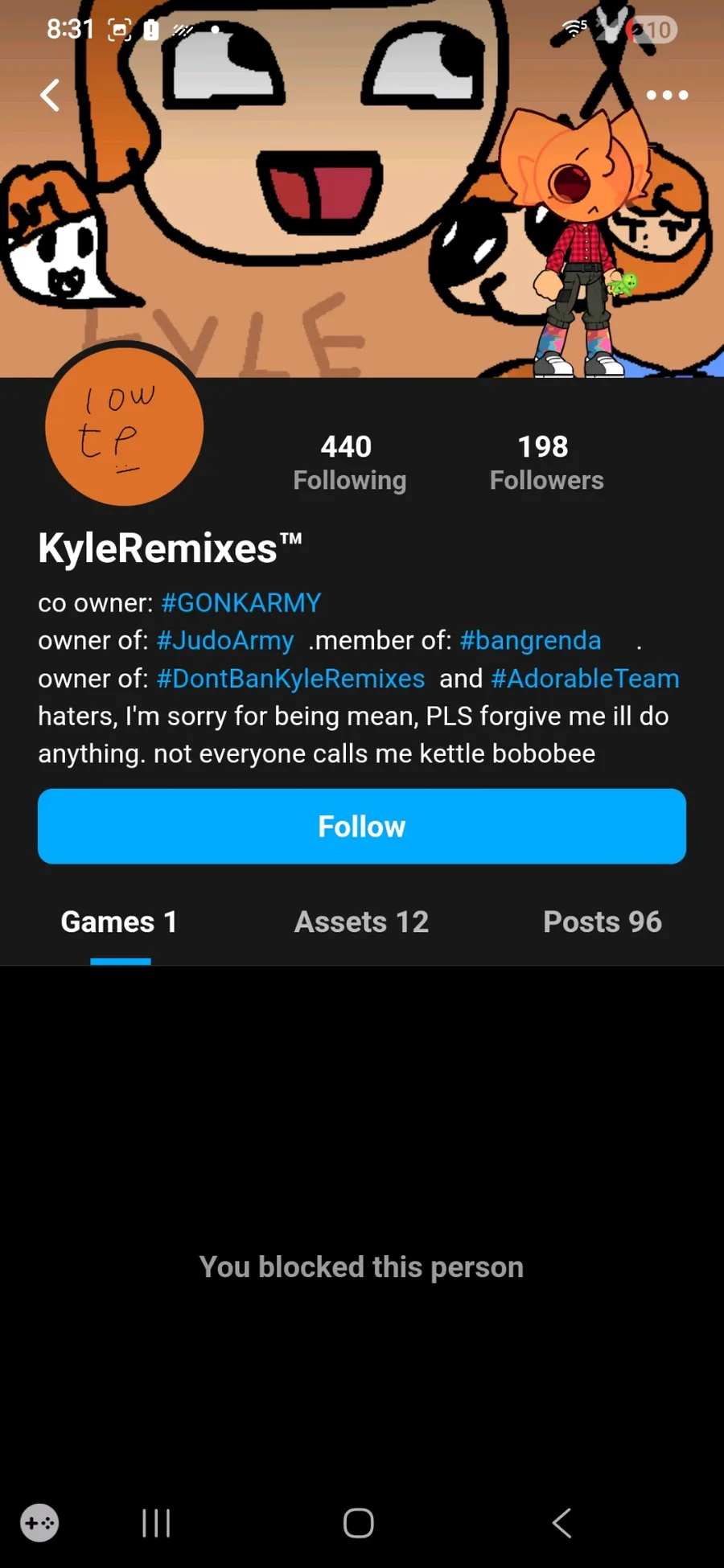The width and height of the screenshot is (724, 1568).
Task: Open the #DontBanKyleRemixes hashtag
Action: tap(290, 678)
